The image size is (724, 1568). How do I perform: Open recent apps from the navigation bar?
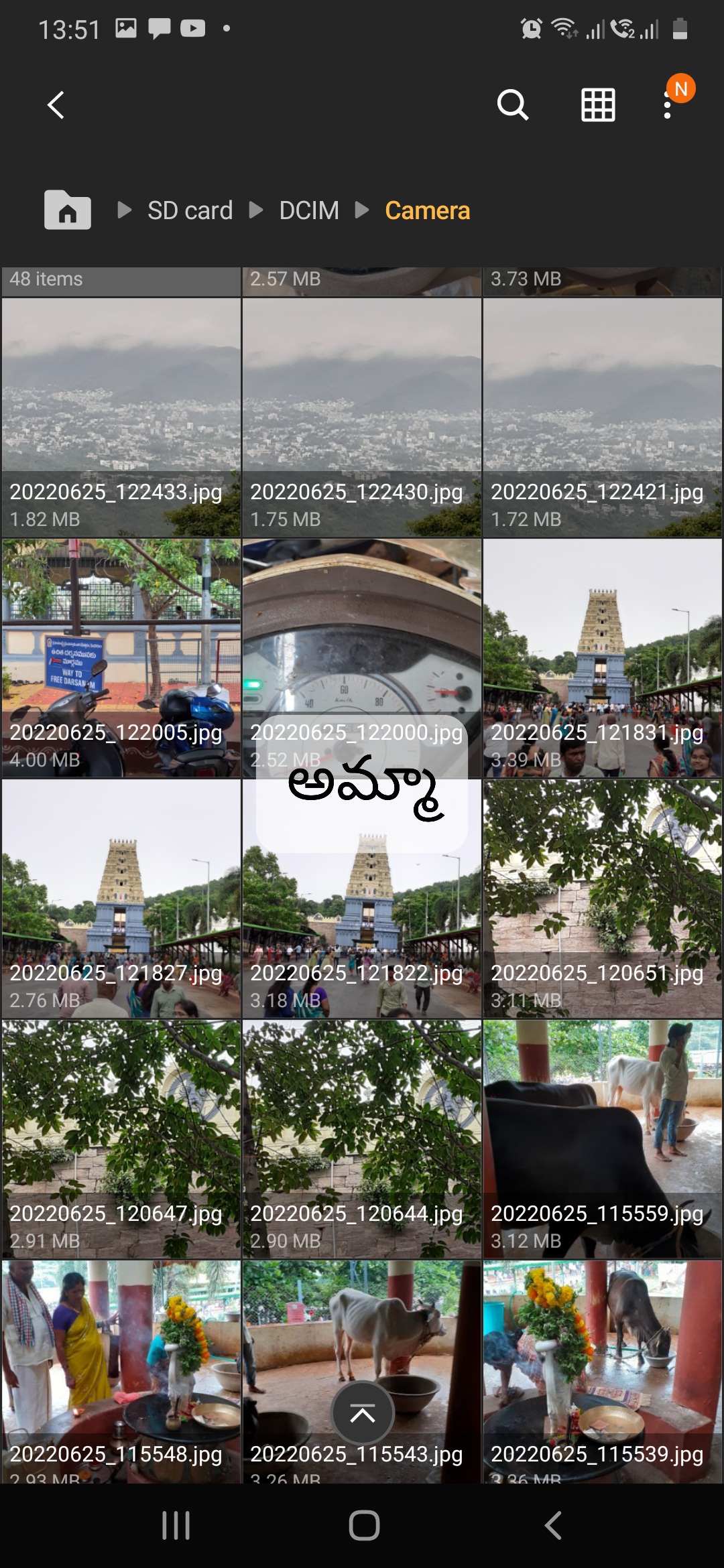coord(176,1526)
